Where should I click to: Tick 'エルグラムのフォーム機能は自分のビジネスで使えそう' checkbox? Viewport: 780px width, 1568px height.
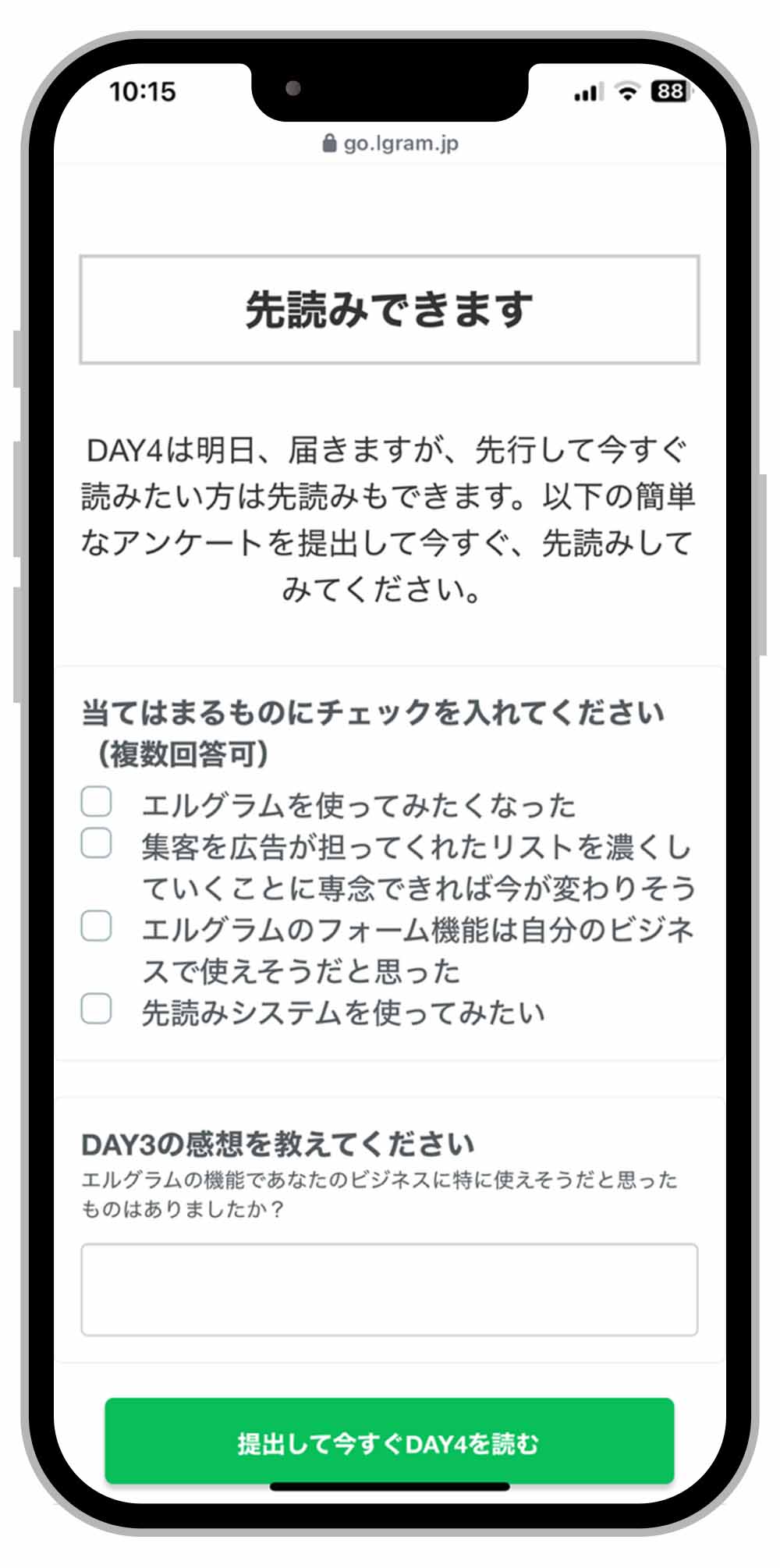coord(97,927)
